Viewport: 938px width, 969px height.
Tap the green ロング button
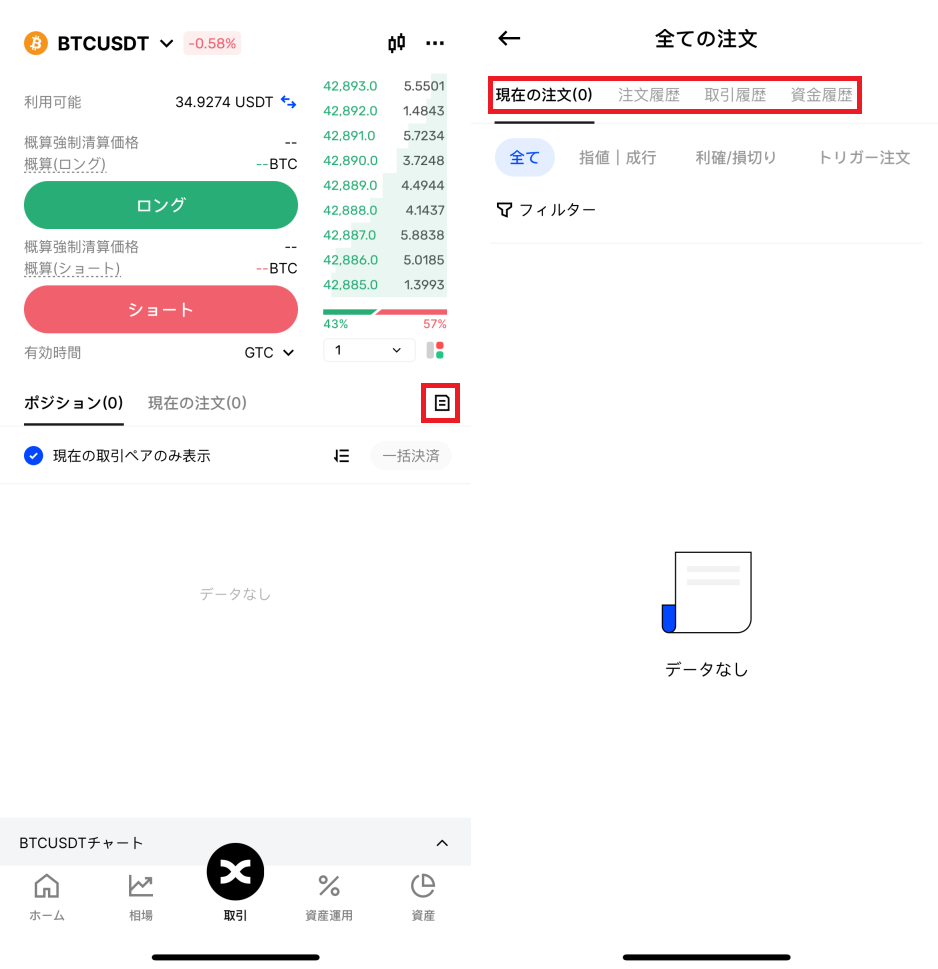(x=161, y=205)
